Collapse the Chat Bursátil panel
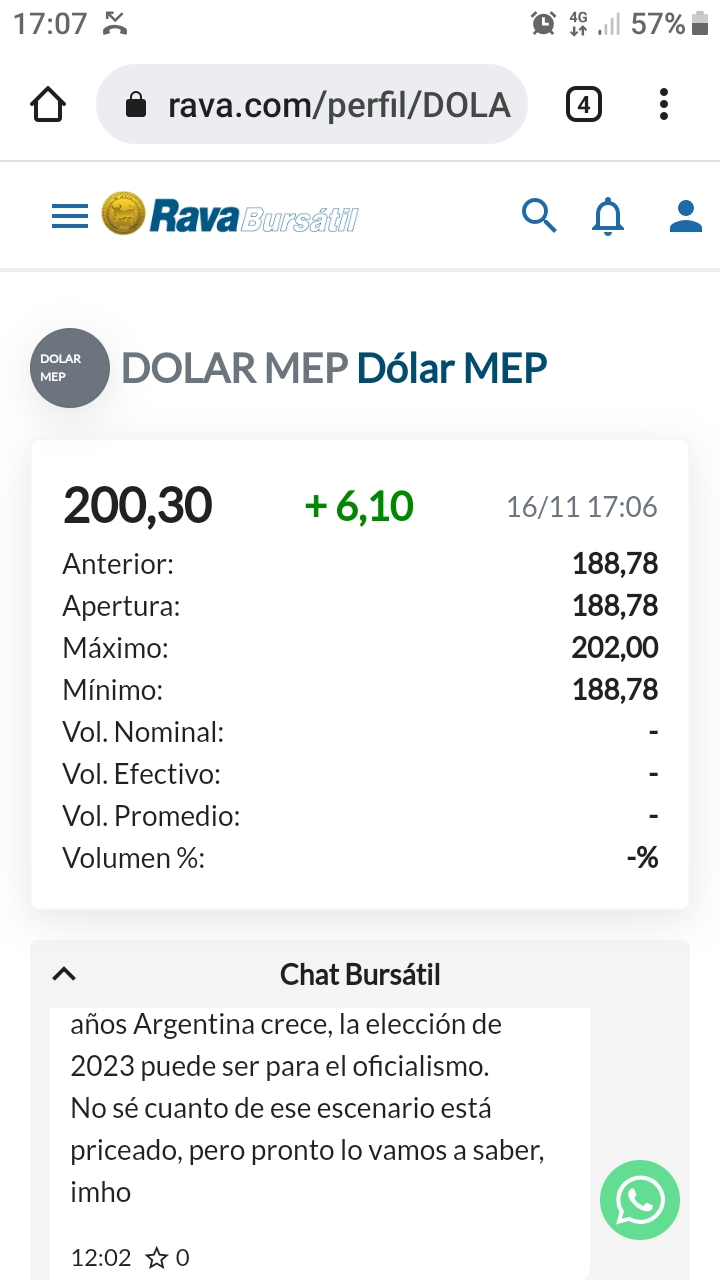Screen dimensions: 720x1280 [x=64, y=974]
